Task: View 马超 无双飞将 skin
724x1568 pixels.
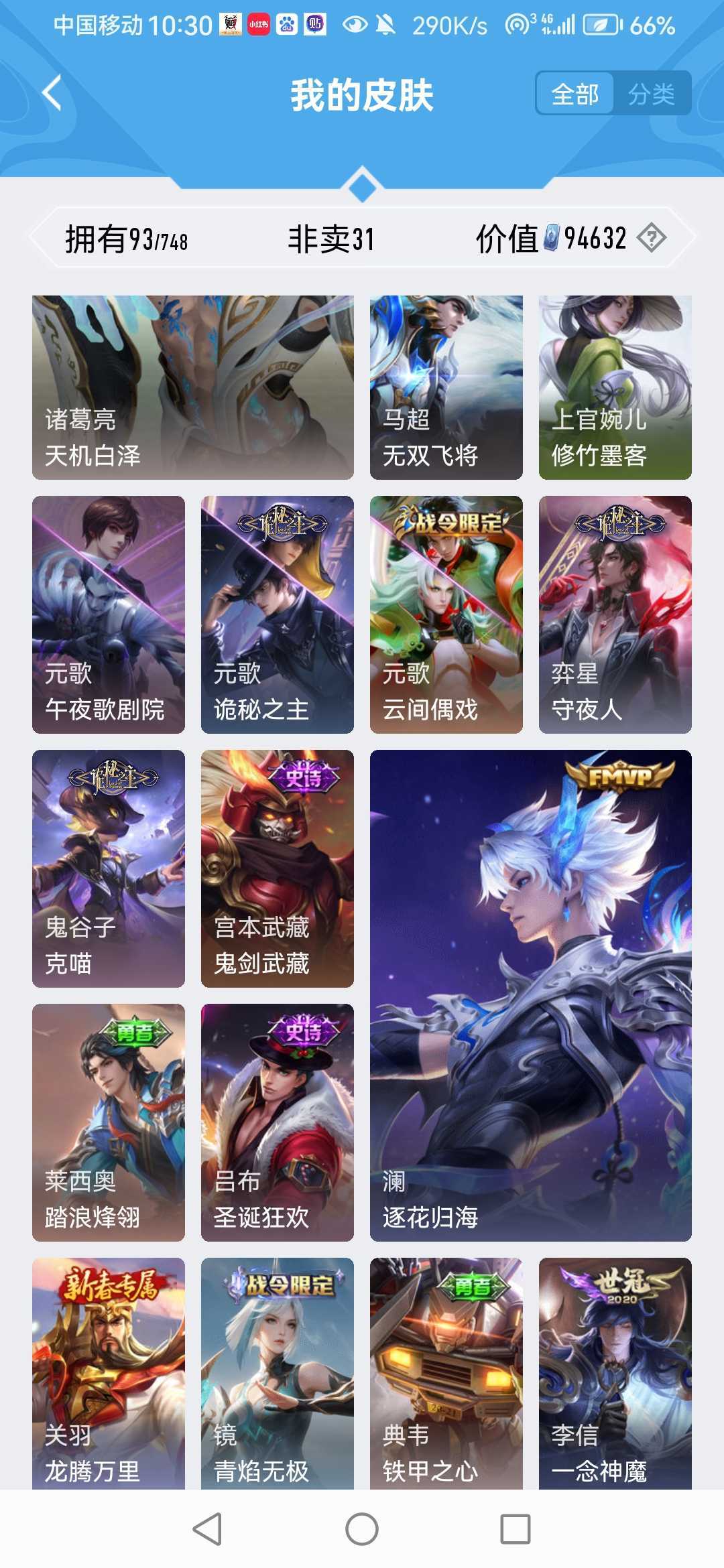Action: click(446, 387)
